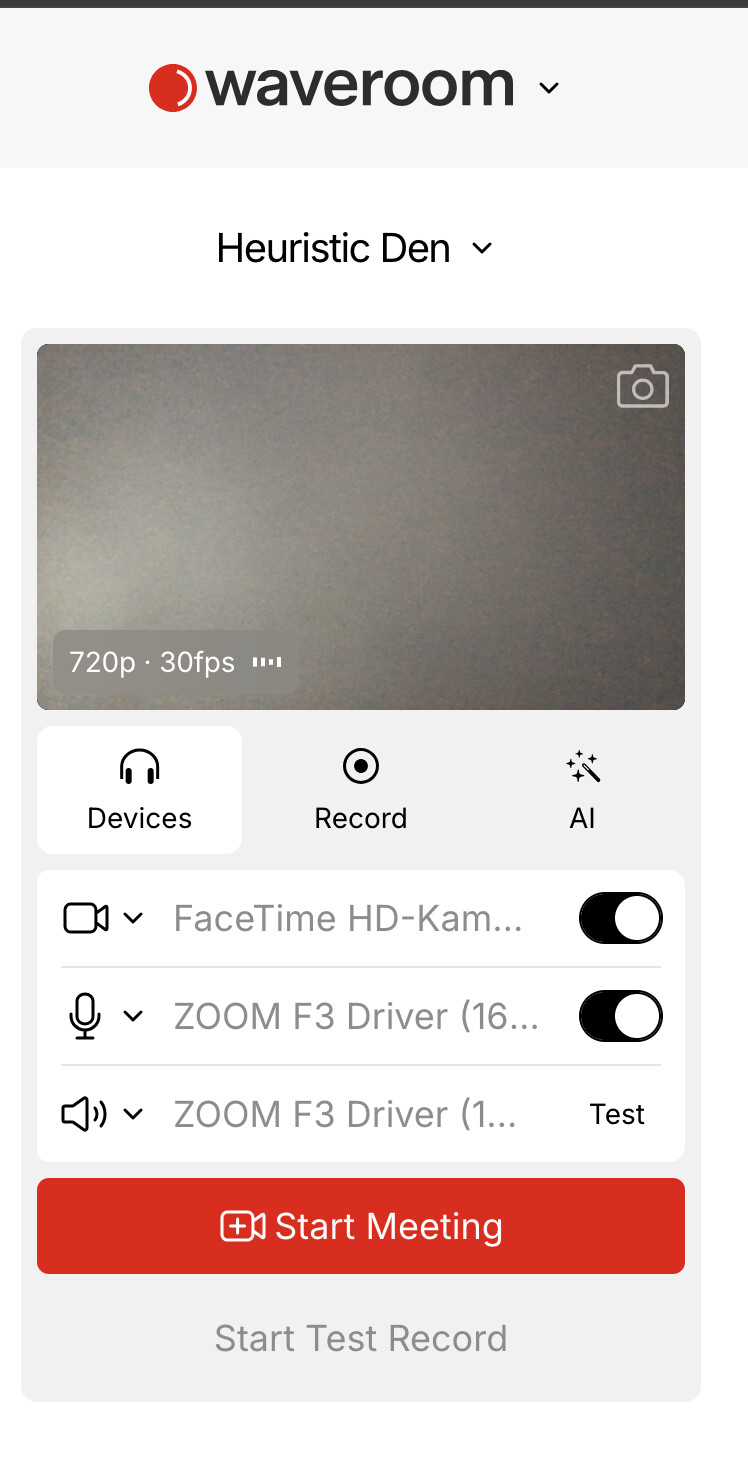Screen dimensions: 748x1476
Task: Switch to the Devices tab
Action: [140, 790]
